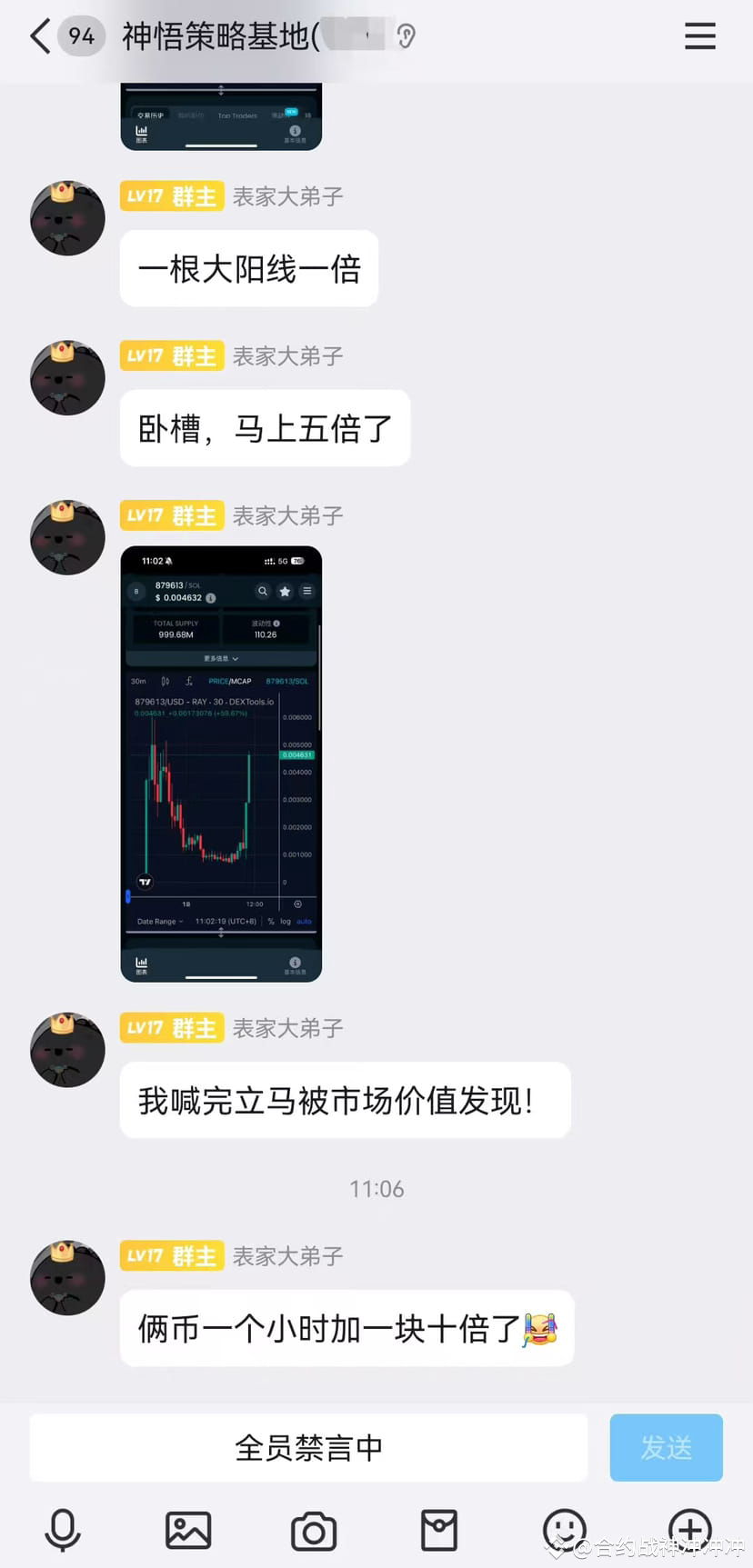Expand the 更多信息 section

[221, 659]
